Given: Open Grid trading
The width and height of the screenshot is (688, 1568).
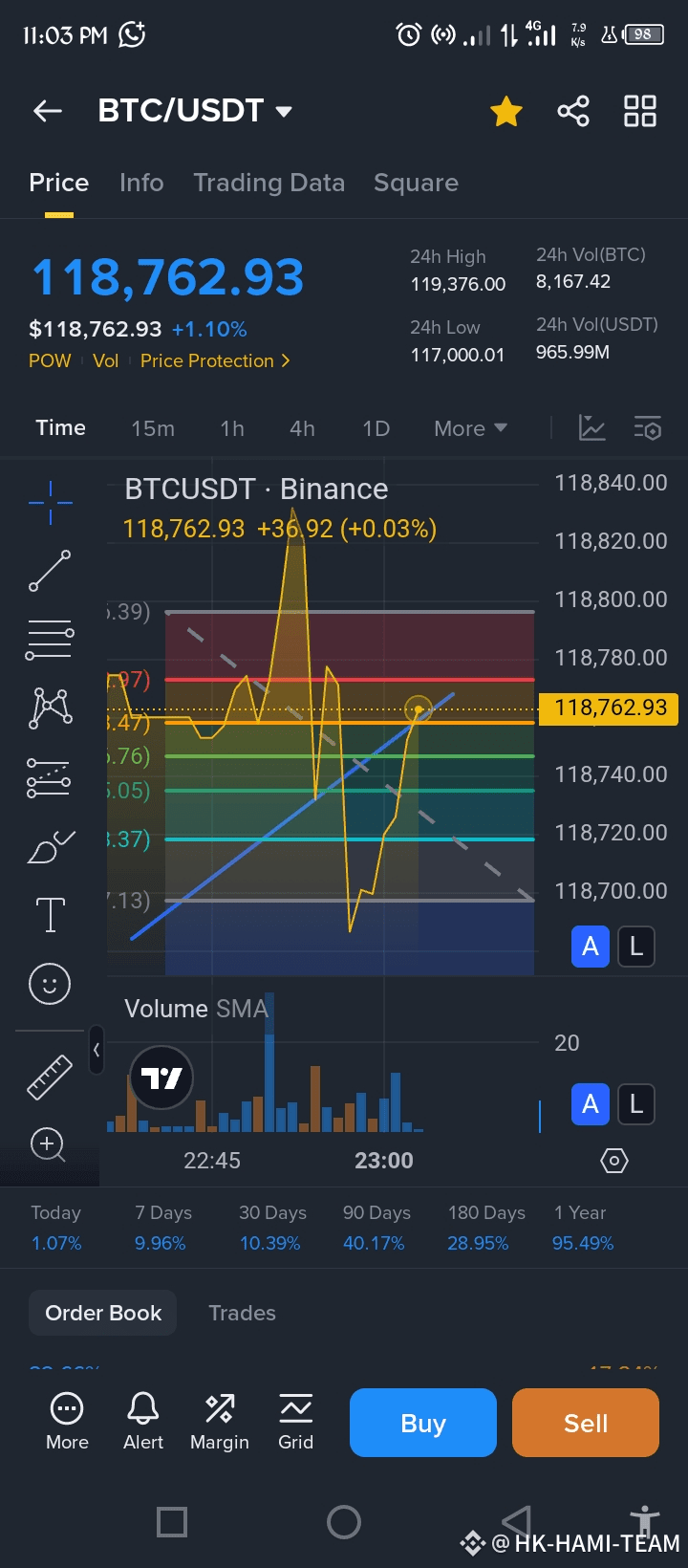Looking at the screenshot, I should pyautogui.click(x=295, y=1421).
